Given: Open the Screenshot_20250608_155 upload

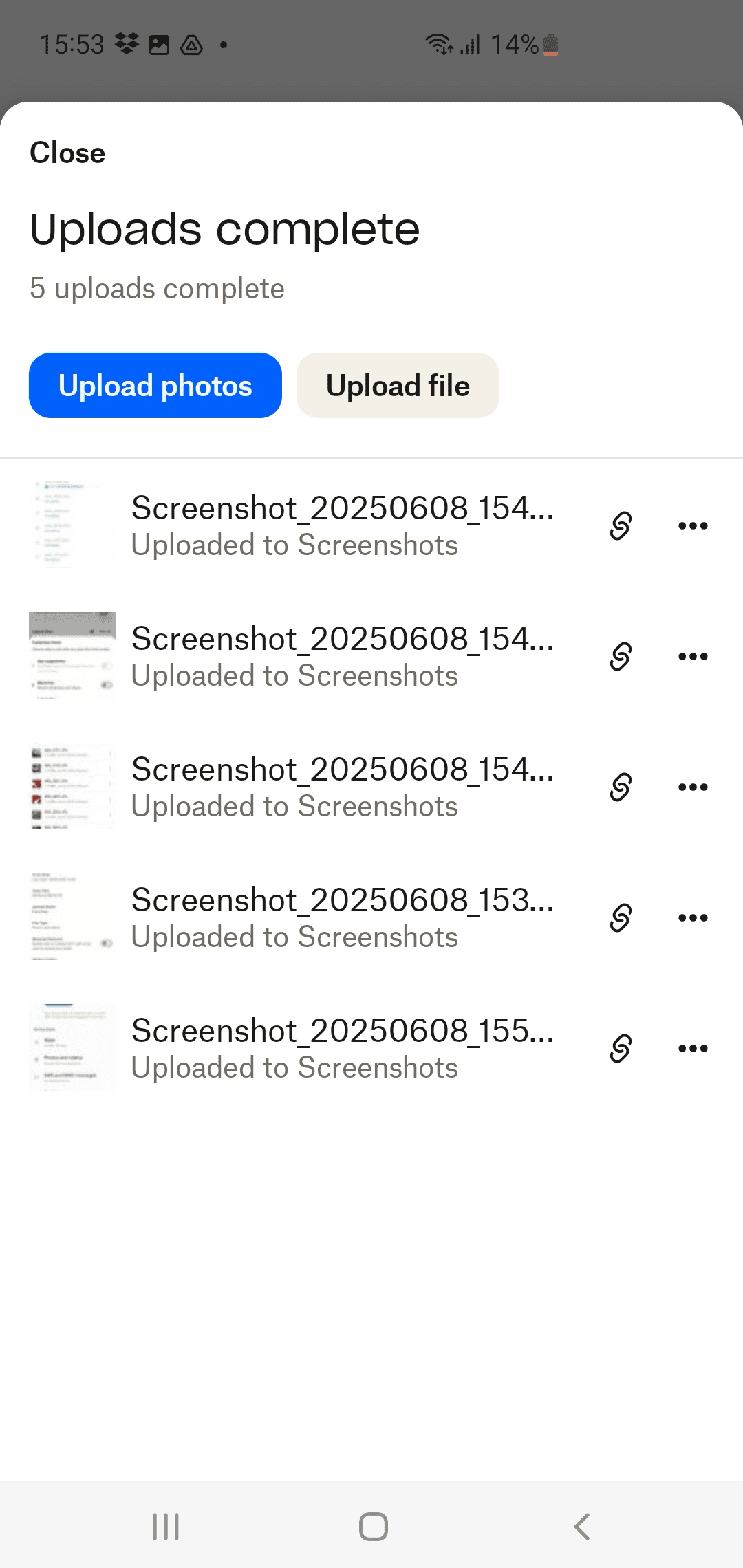Looking at the screenshot, I should 343,1048.
